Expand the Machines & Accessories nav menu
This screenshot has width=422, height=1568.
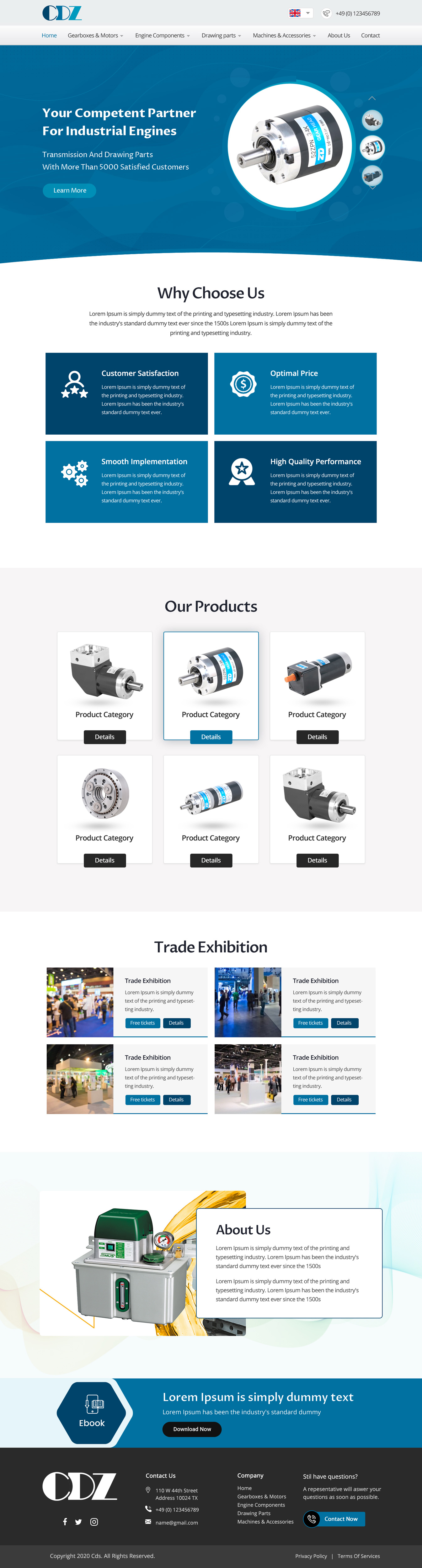pos(284,35)
